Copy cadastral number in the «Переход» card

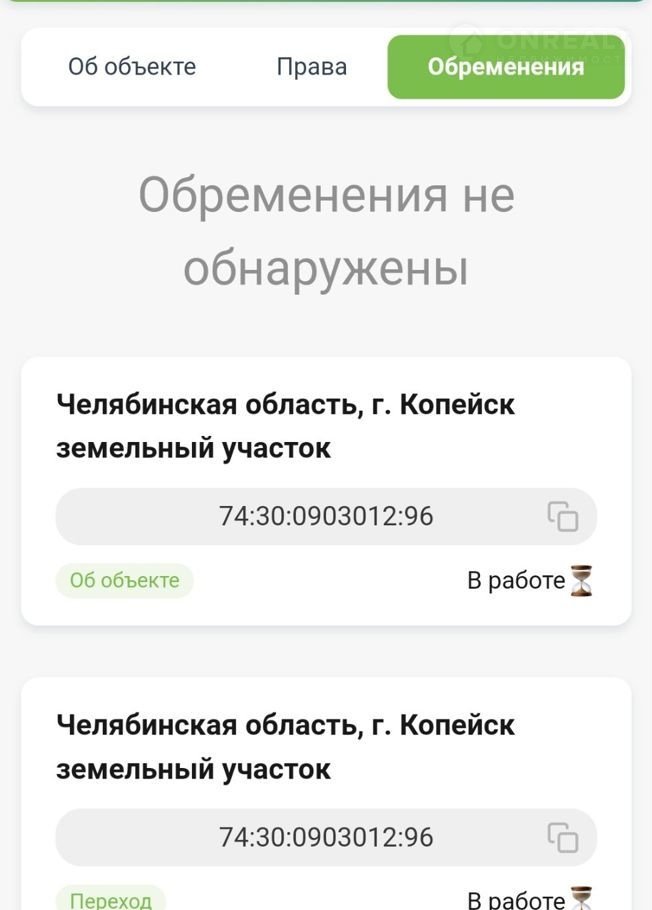pyautogui.click(x=563, y=837)
